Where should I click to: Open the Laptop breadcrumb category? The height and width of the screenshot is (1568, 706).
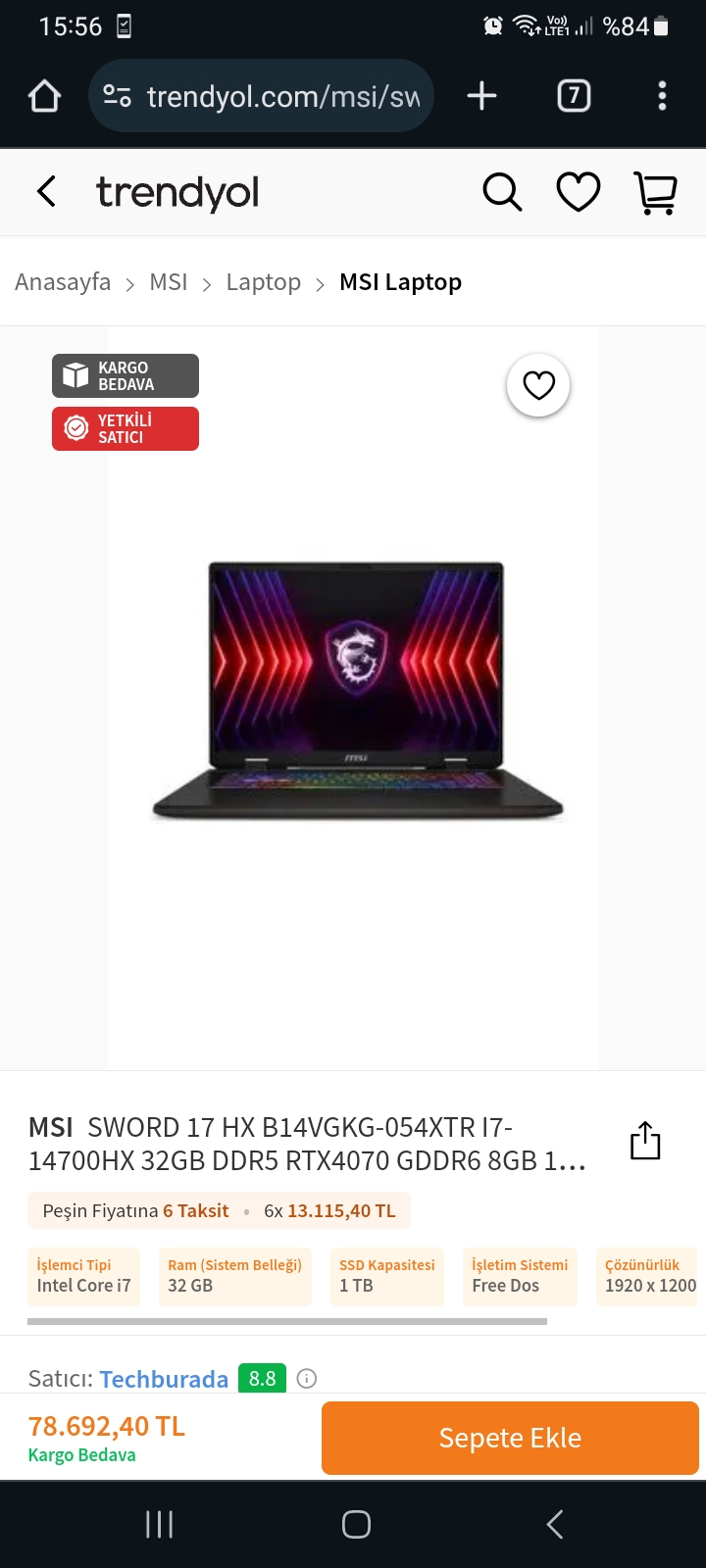(263, 282)
